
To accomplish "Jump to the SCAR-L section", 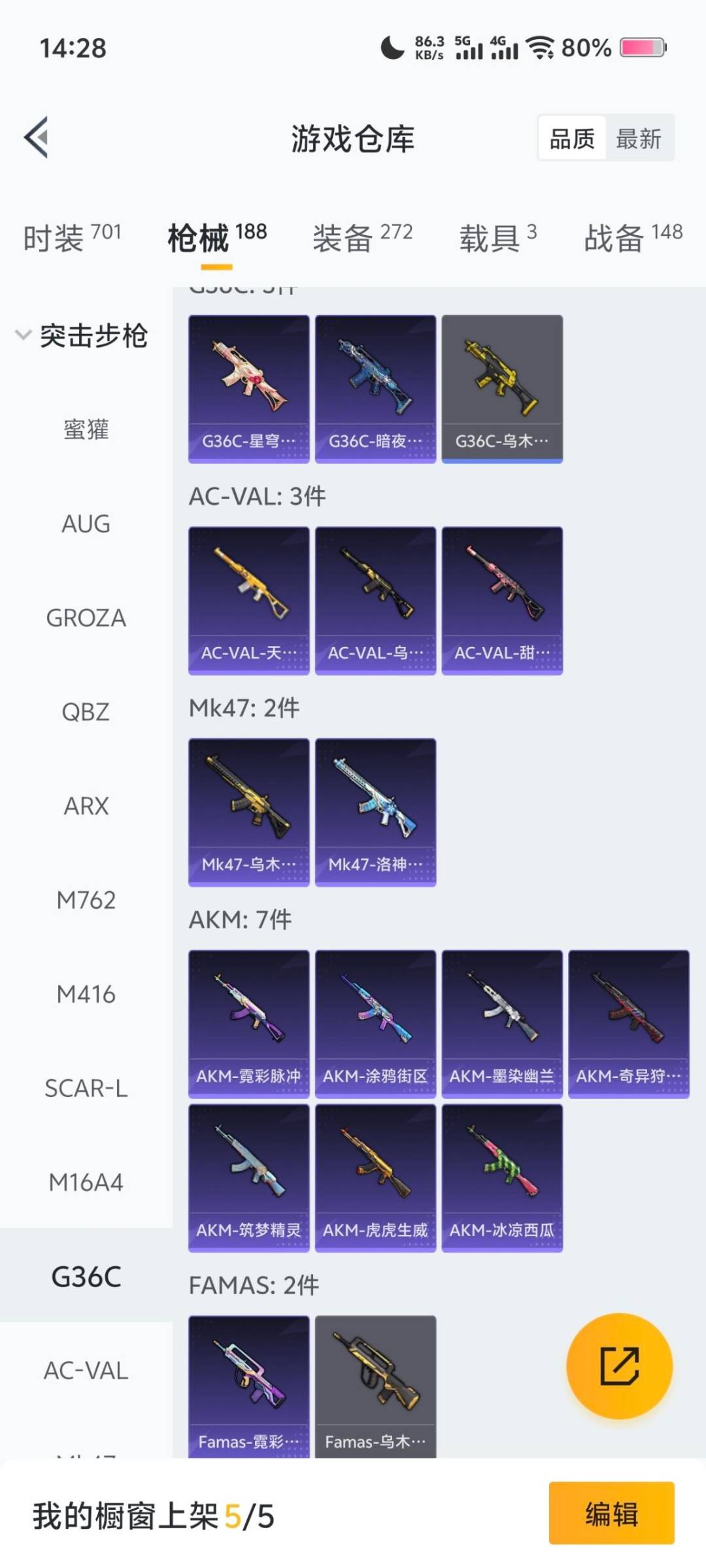I will click(x=86, y=1088).
